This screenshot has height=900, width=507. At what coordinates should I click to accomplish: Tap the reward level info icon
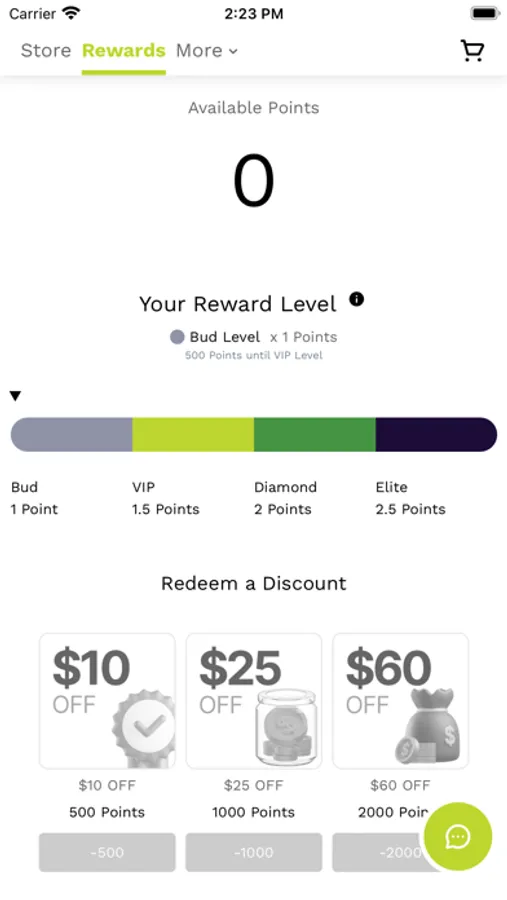coord(357,299)
